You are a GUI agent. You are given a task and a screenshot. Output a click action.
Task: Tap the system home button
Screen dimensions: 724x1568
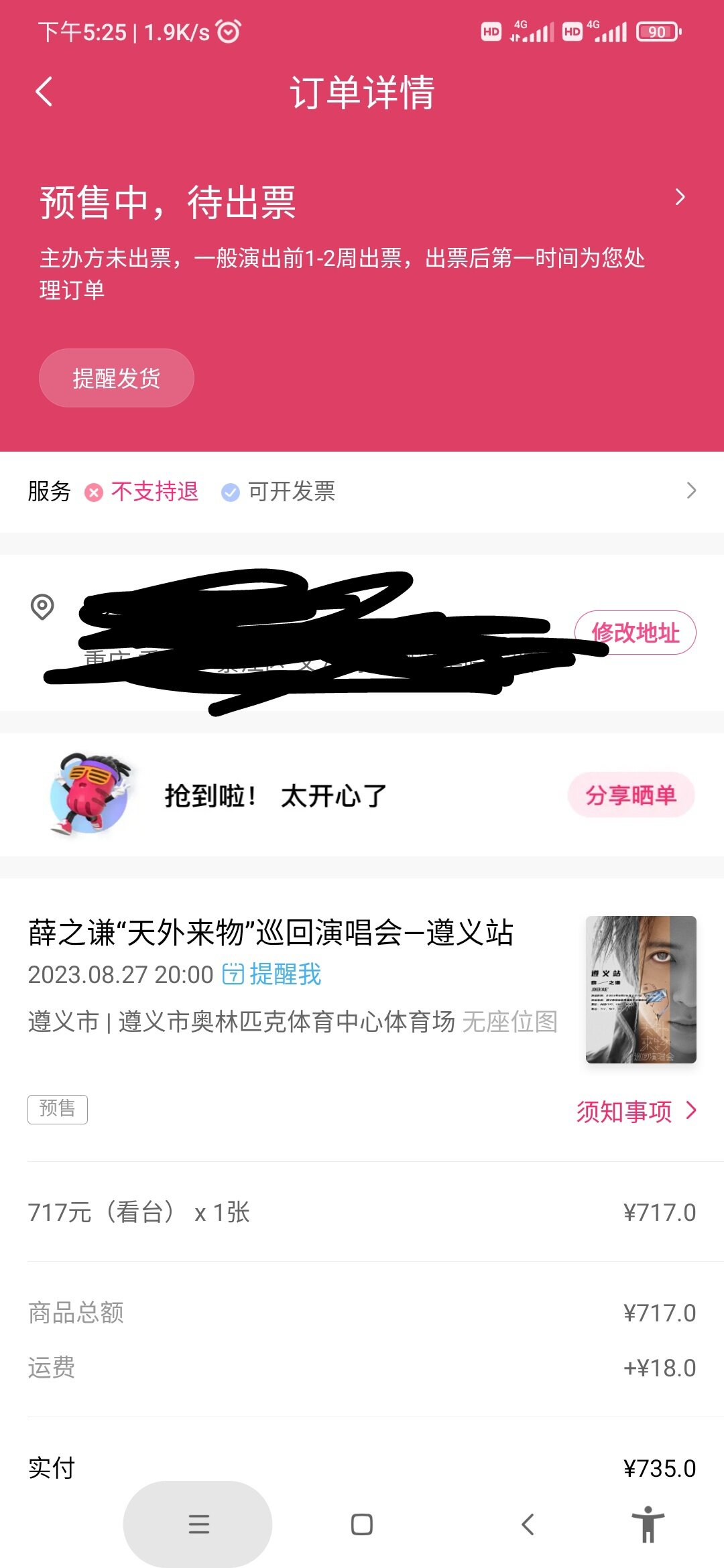pyautogui.click(x=362, y=1524)
